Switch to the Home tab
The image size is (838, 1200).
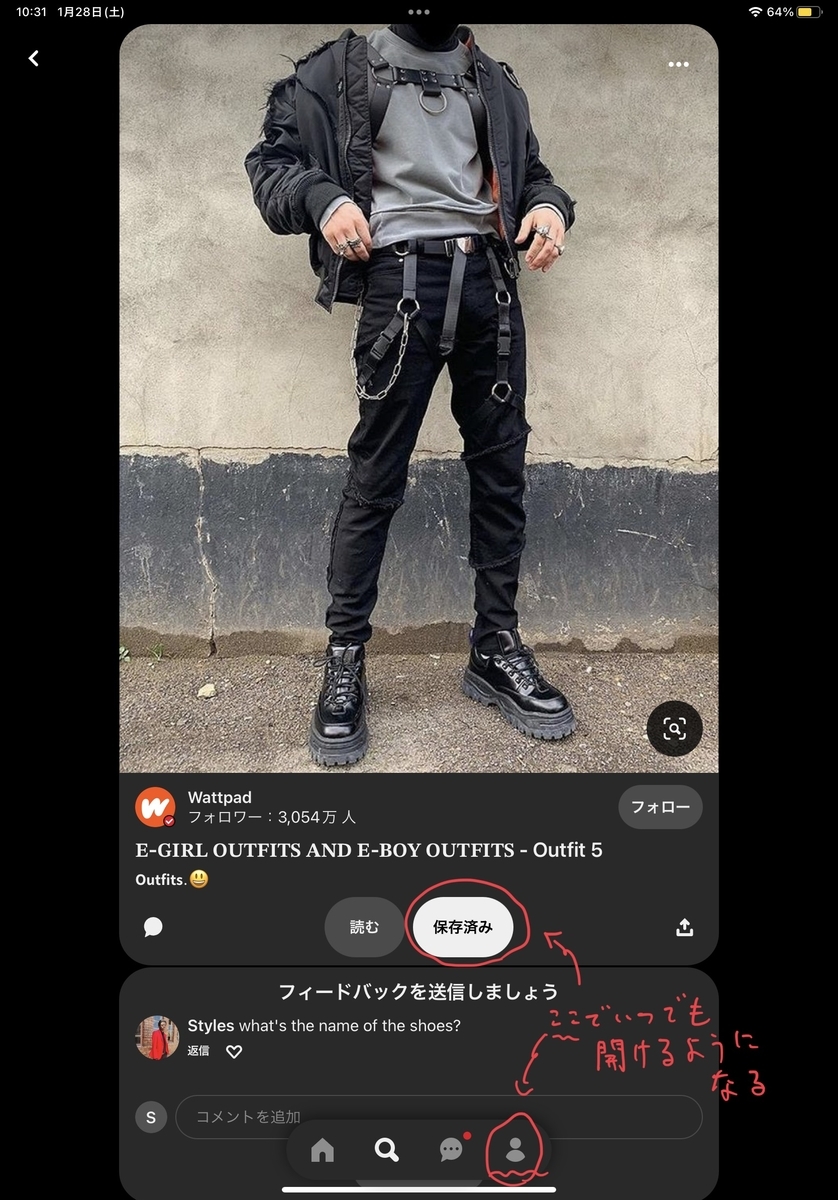point(322,1150)
